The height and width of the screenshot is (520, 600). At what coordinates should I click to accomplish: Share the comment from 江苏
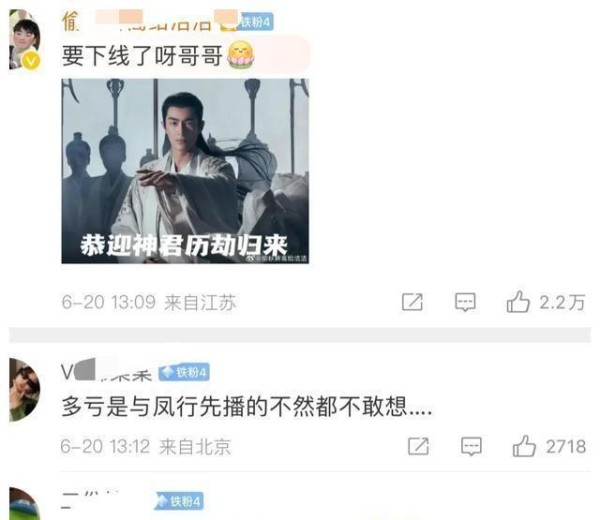pyautogui.click(x=412, y=302)
